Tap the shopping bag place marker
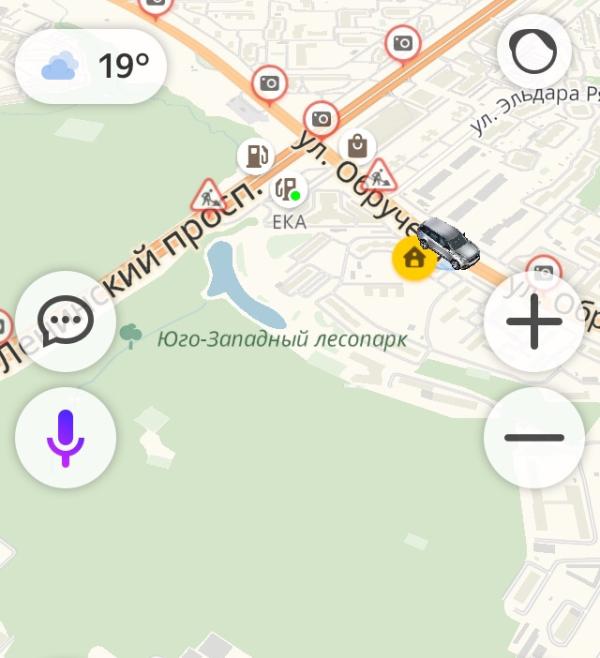The image size is (600, 658). tap(357, 144)
